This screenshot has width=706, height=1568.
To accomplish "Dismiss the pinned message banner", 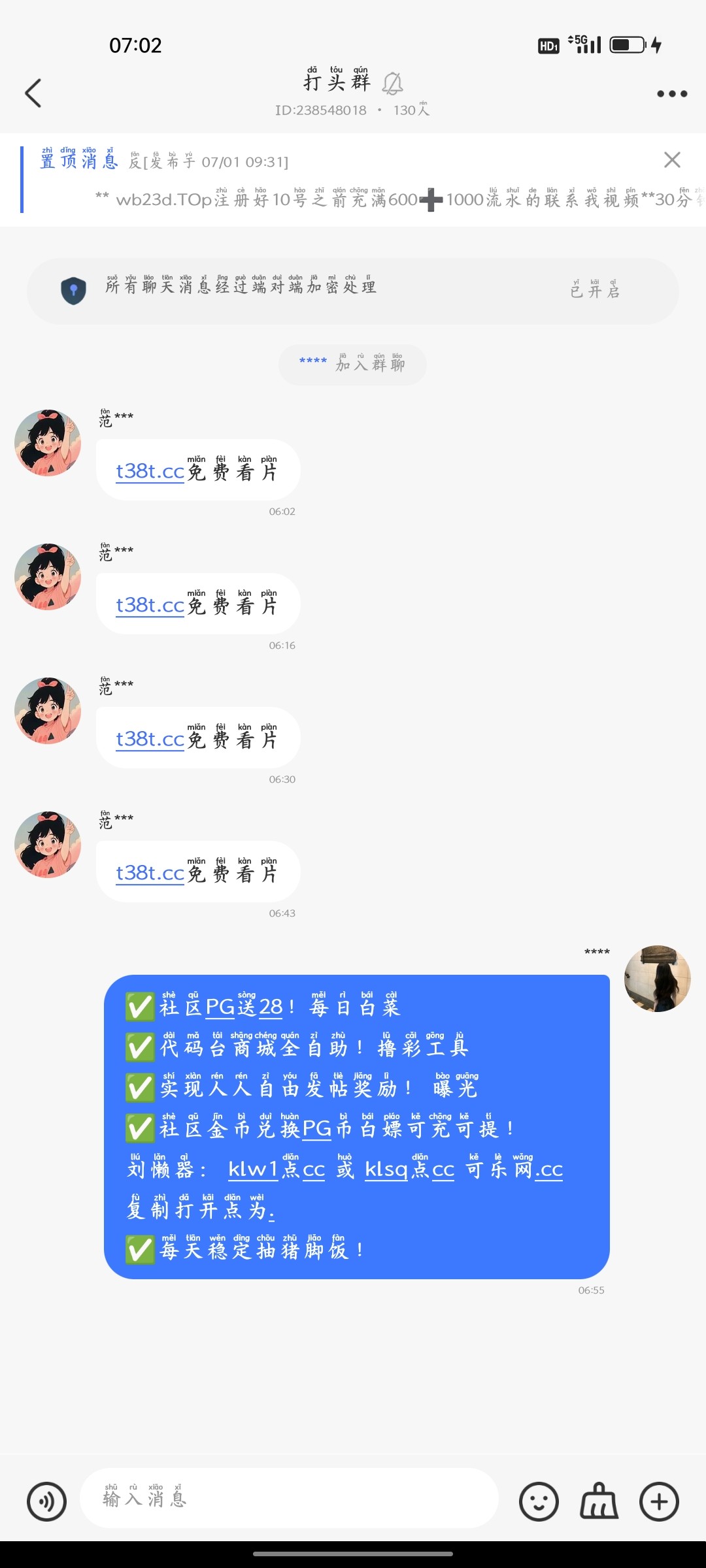I will (x=672, y=160).
